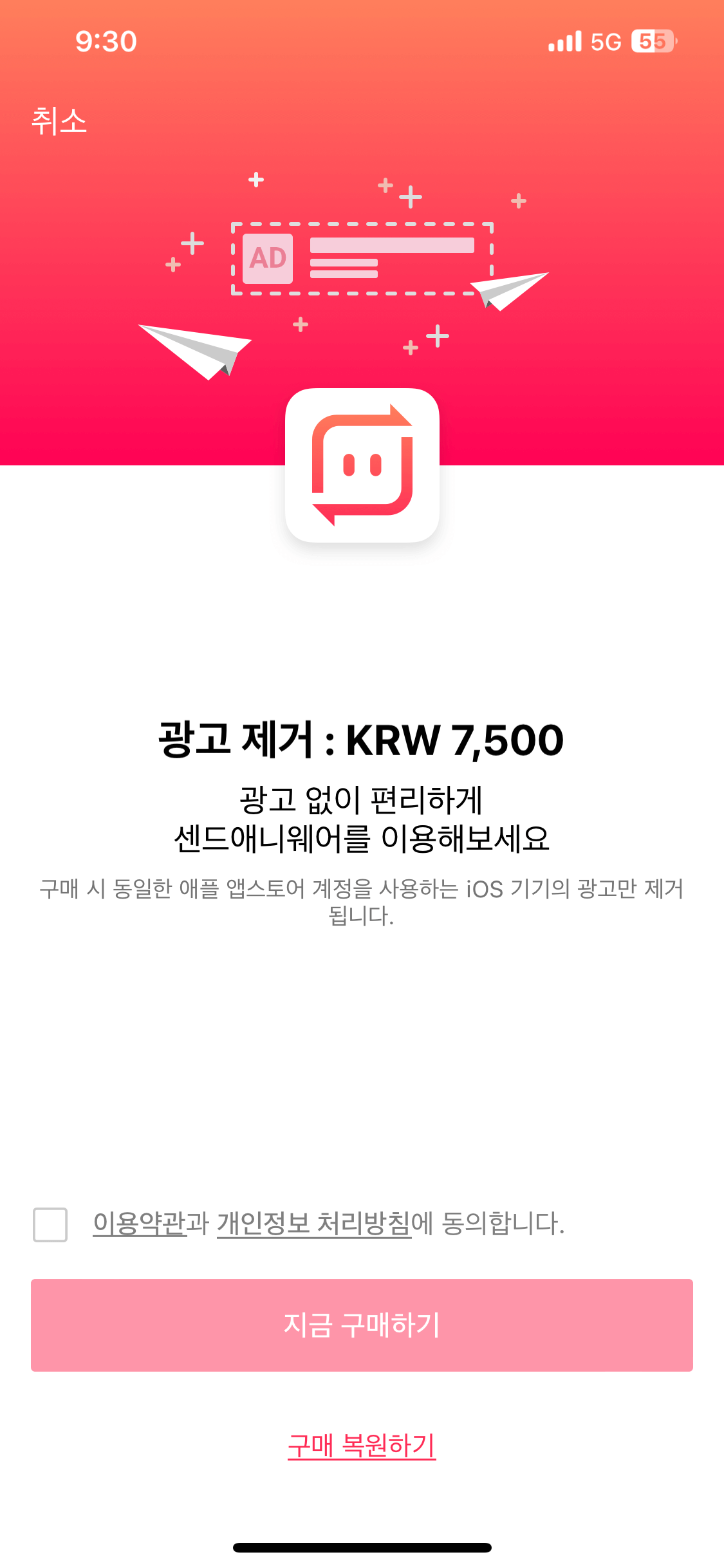The width and height of the screenshot is (724, 1568).
Task: Tap the home indicator bar
Action: 362,1547
